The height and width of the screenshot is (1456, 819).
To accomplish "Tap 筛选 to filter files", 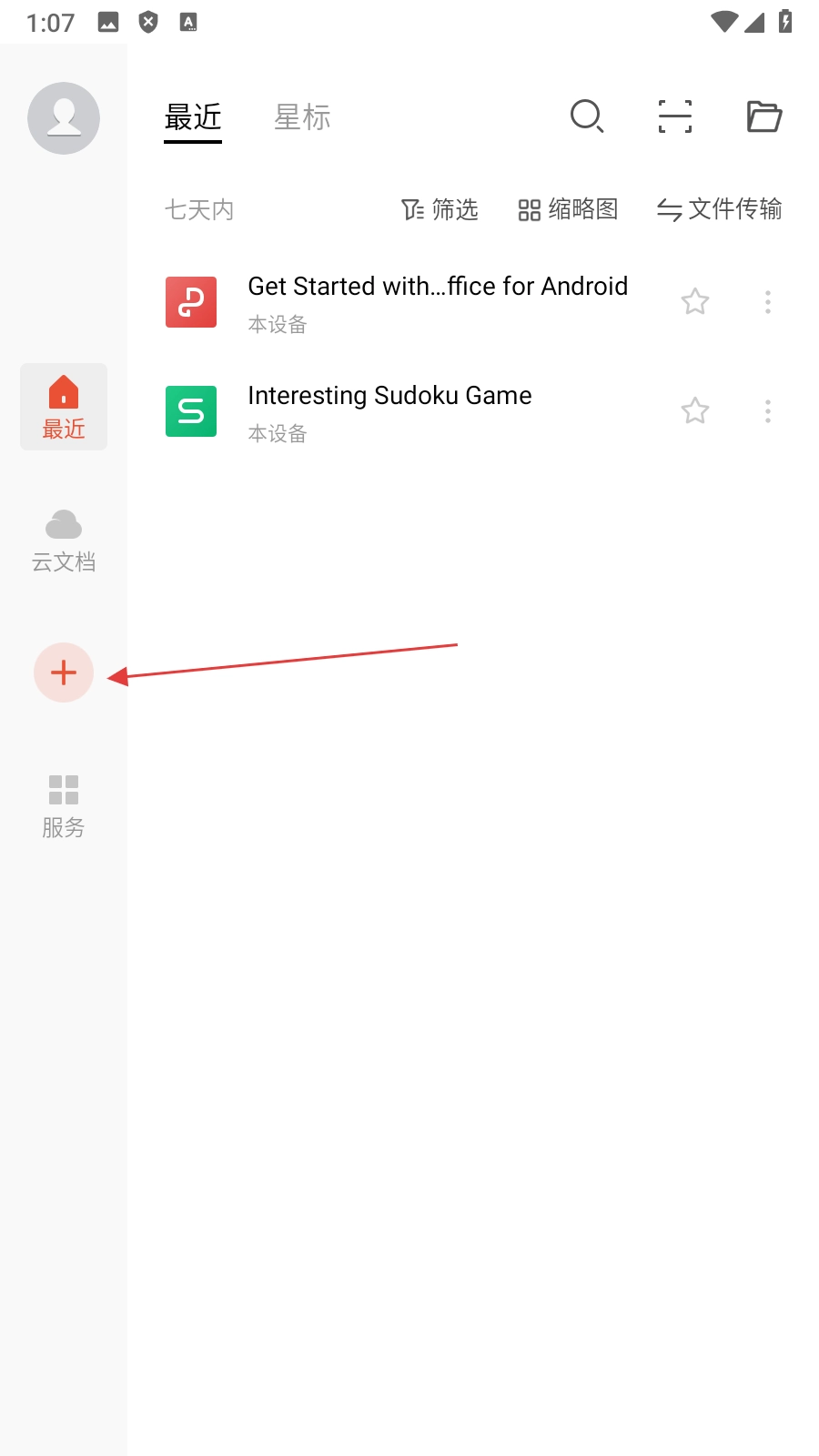I will 440,209.
